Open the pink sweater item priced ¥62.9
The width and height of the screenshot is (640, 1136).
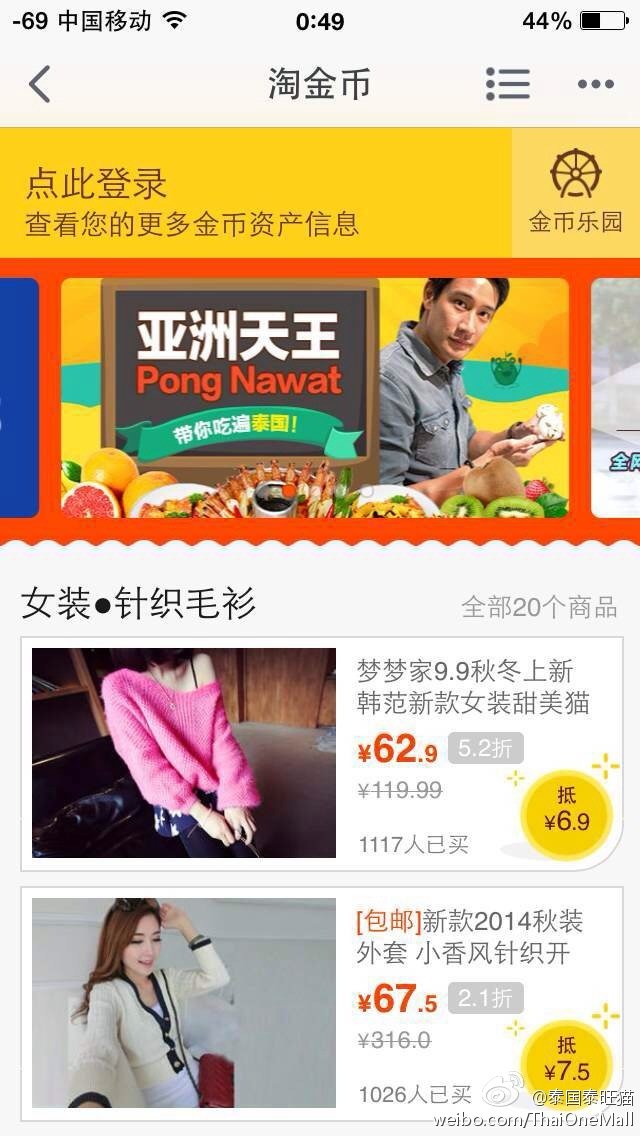tap(321, 753)
